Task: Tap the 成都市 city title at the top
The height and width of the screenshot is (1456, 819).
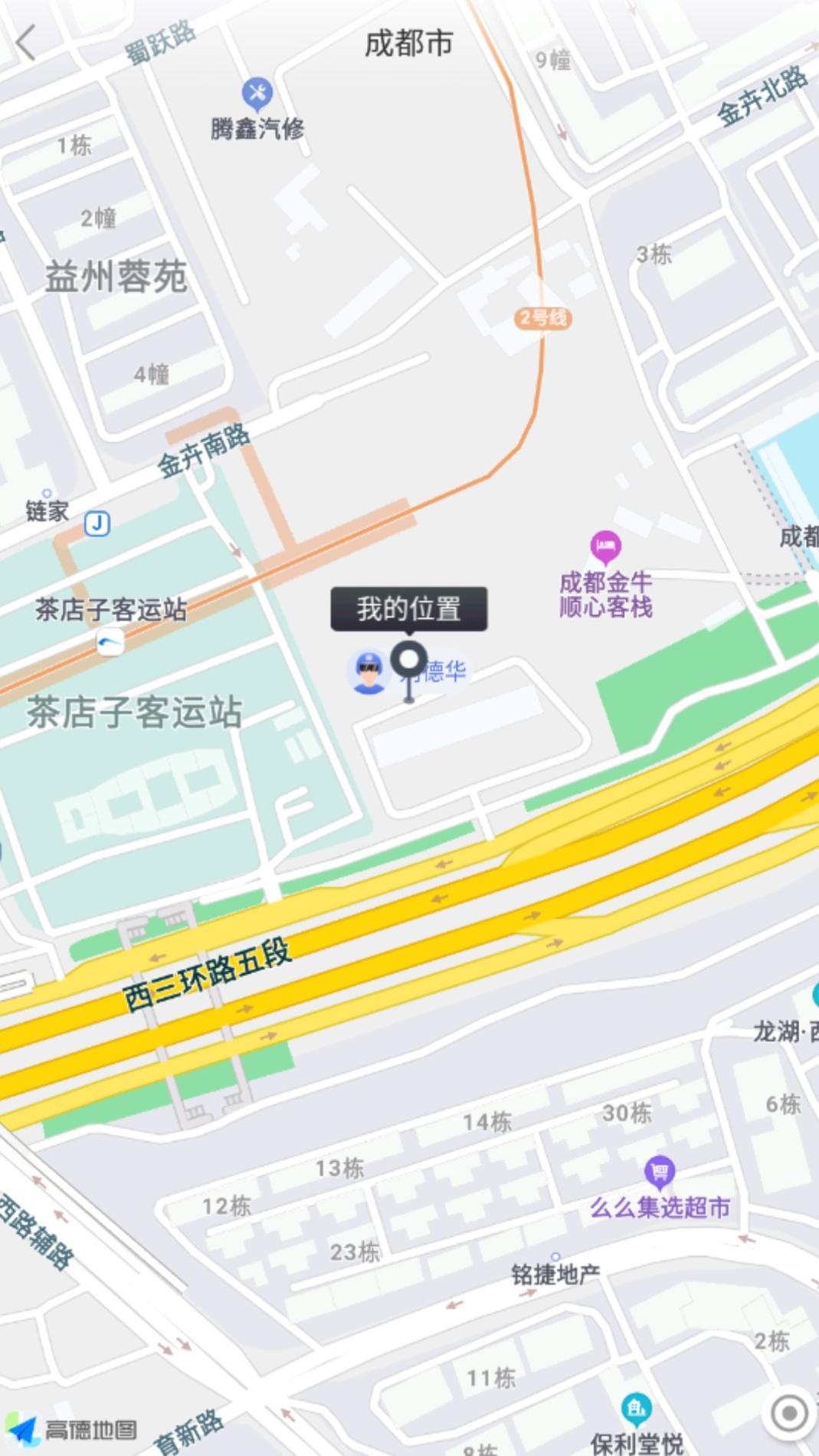Action: pos(409,44)
